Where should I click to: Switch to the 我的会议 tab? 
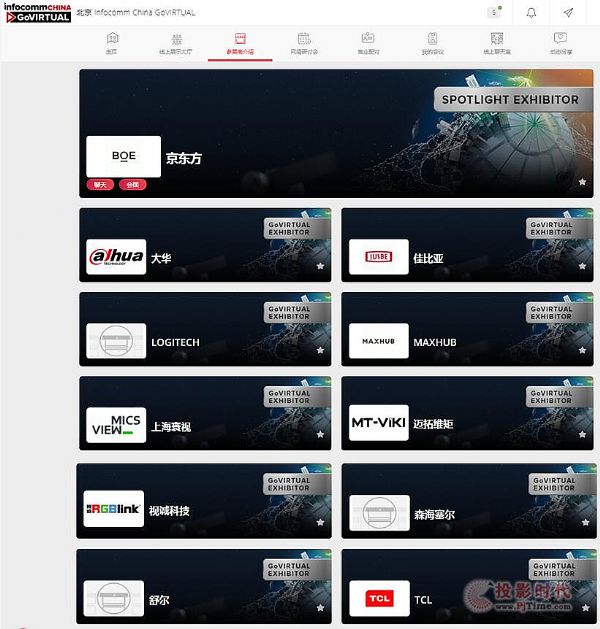[x=430, y=43]
